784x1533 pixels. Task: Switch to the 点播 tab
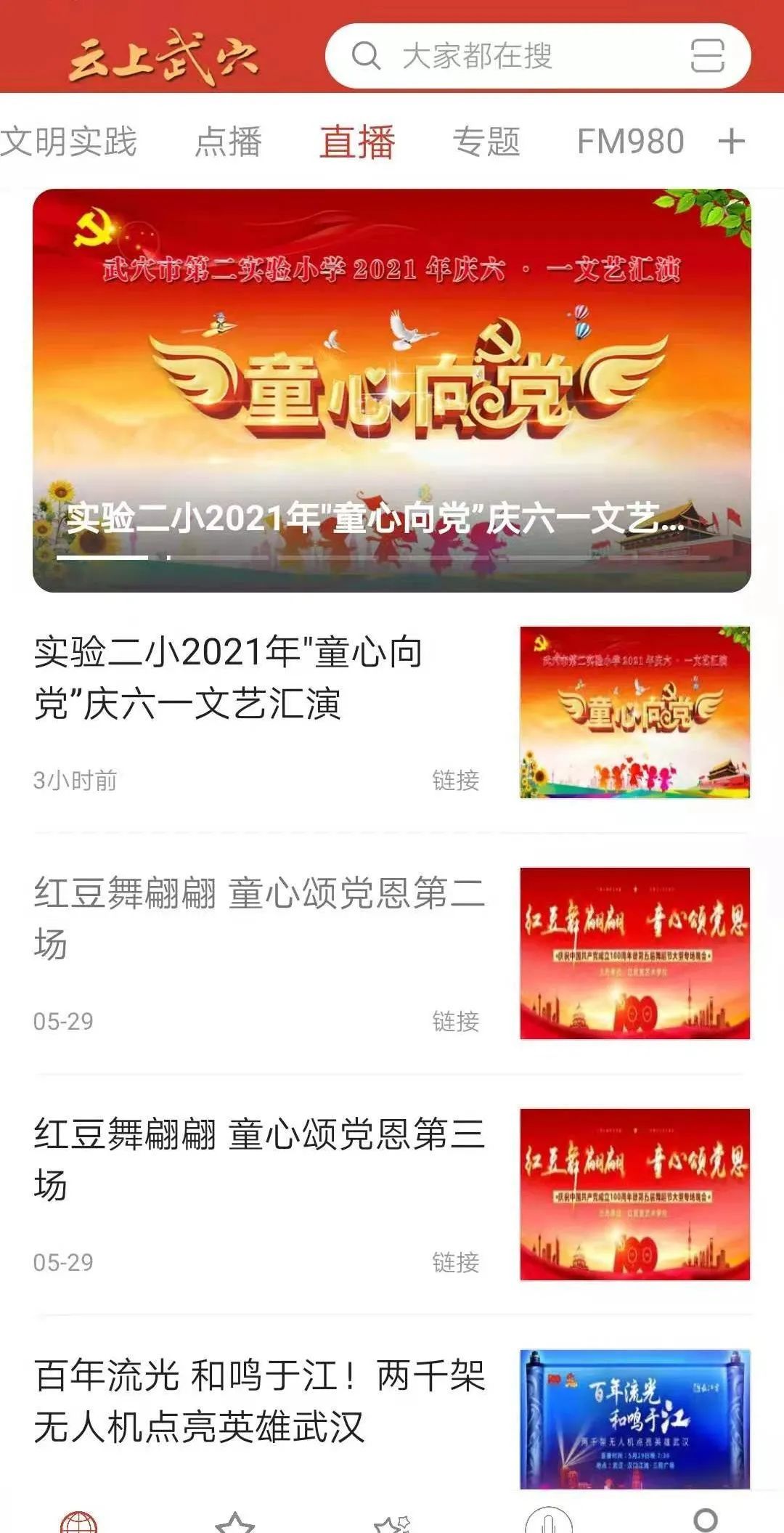(228, 142)
